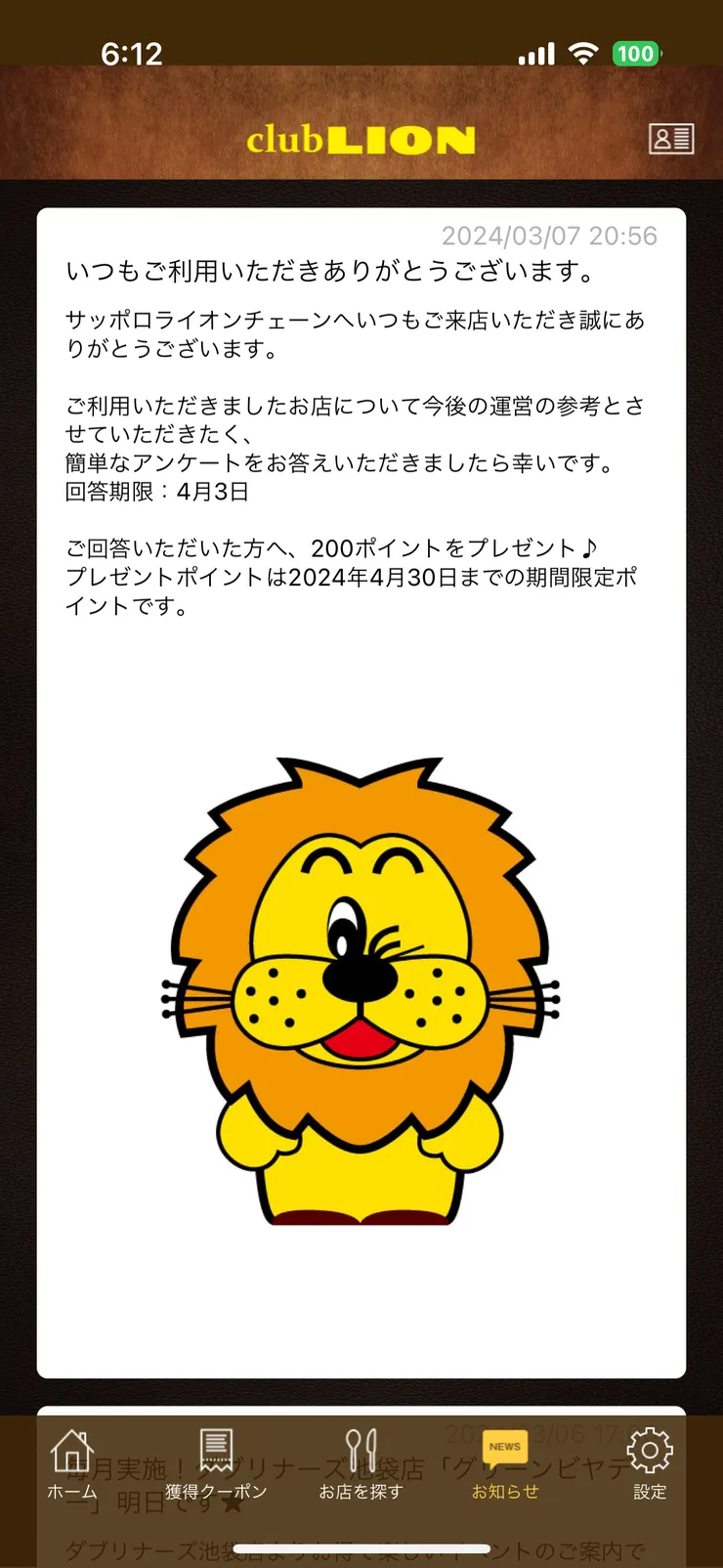Switch to the ホーム tab
The height and width of the screenshot is (1568, 723).
tap(72, 1463)
